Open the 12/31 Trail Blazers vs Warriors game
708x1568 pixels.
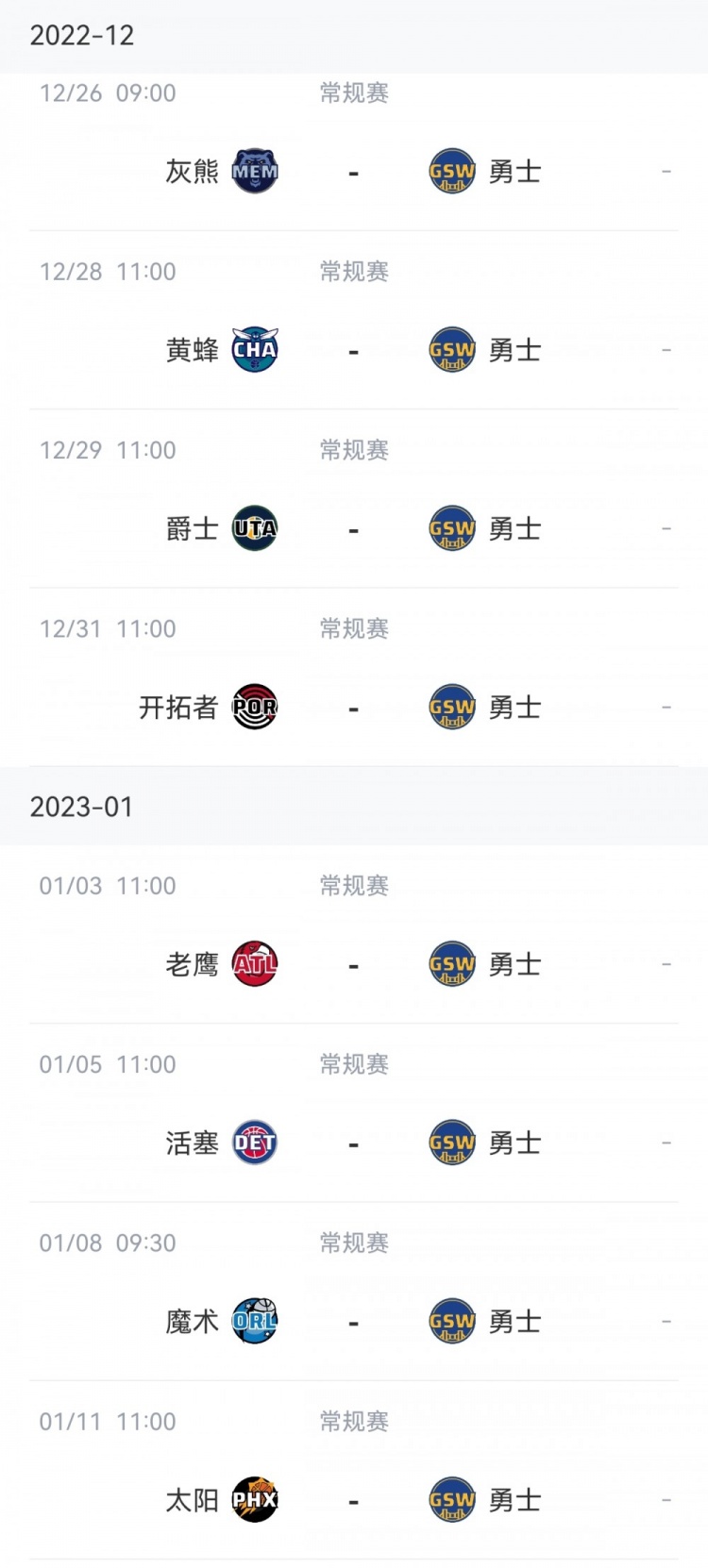[354, 676]
